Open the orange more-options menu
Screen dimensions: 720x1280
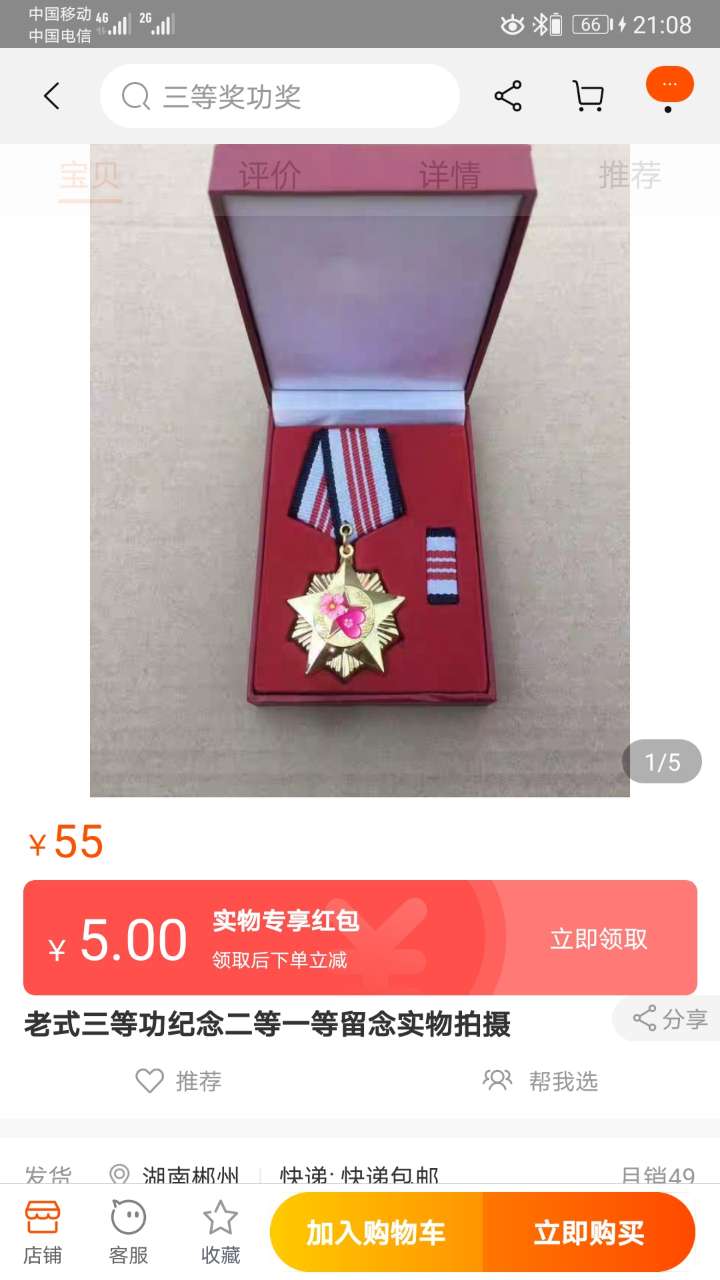pos(669,87)
